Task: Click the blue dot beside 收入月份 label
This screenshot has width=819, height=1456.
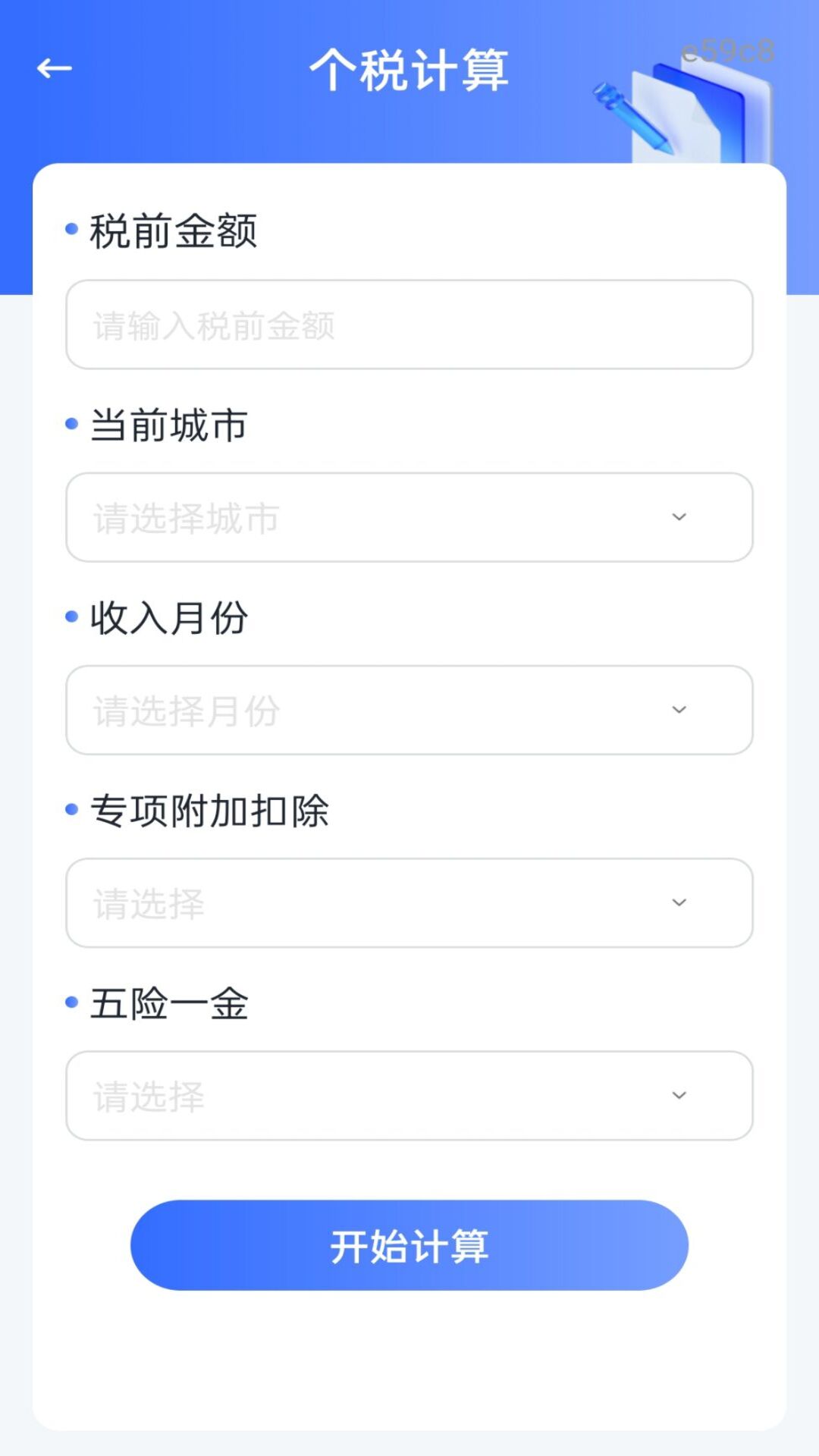Action: [72, 617]
